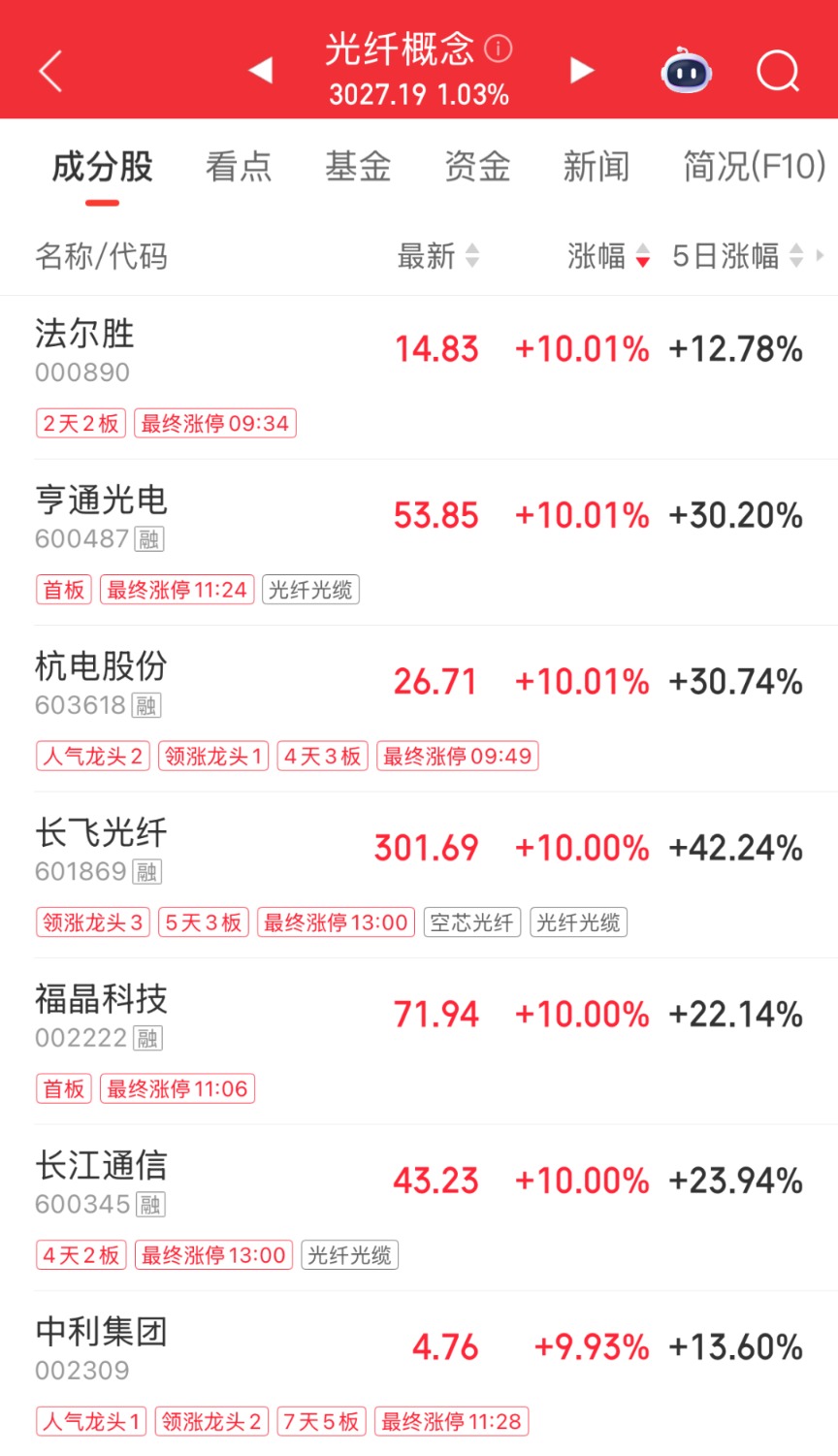The image size is (838, 1456).
Task: Open the info icon beside 光纤概念
Action: click(x=498, y=48)
